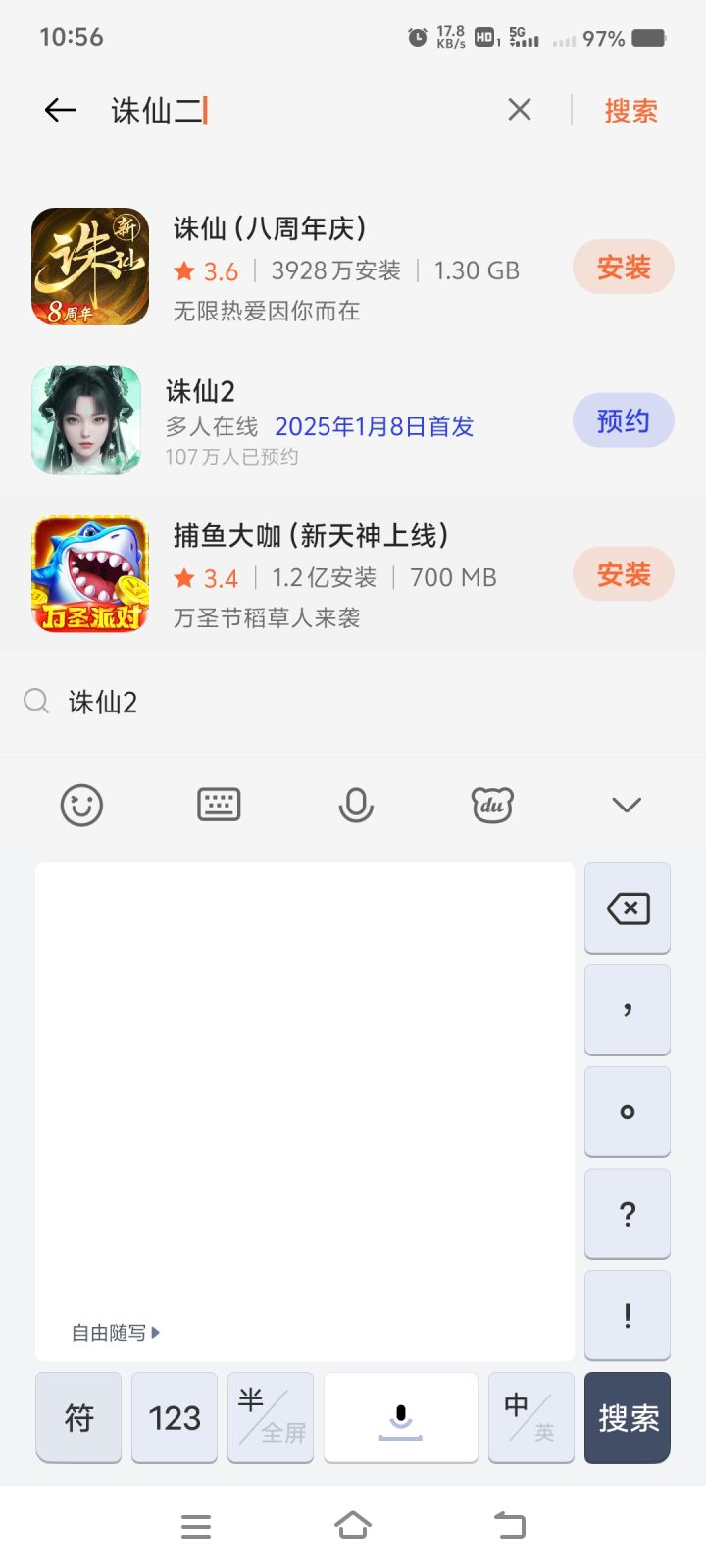Start voice input with the microphone icon
Image resolution: width=706 pixels, height=1568 pixels.
point(356,804)
